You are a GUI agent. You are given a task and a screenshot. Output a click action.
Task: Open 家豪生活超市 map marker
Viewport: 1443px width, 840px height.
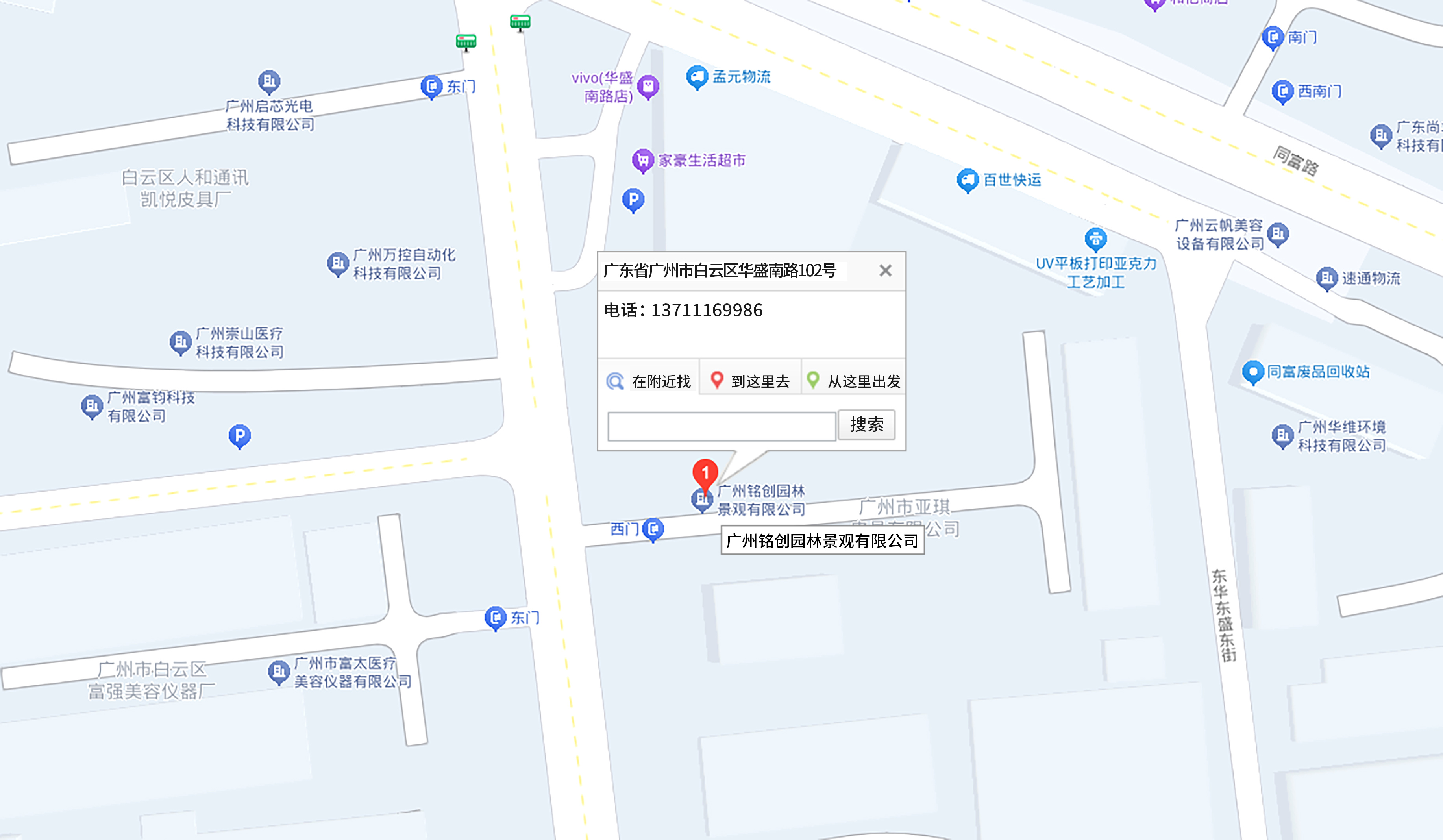tap(642, 160)
